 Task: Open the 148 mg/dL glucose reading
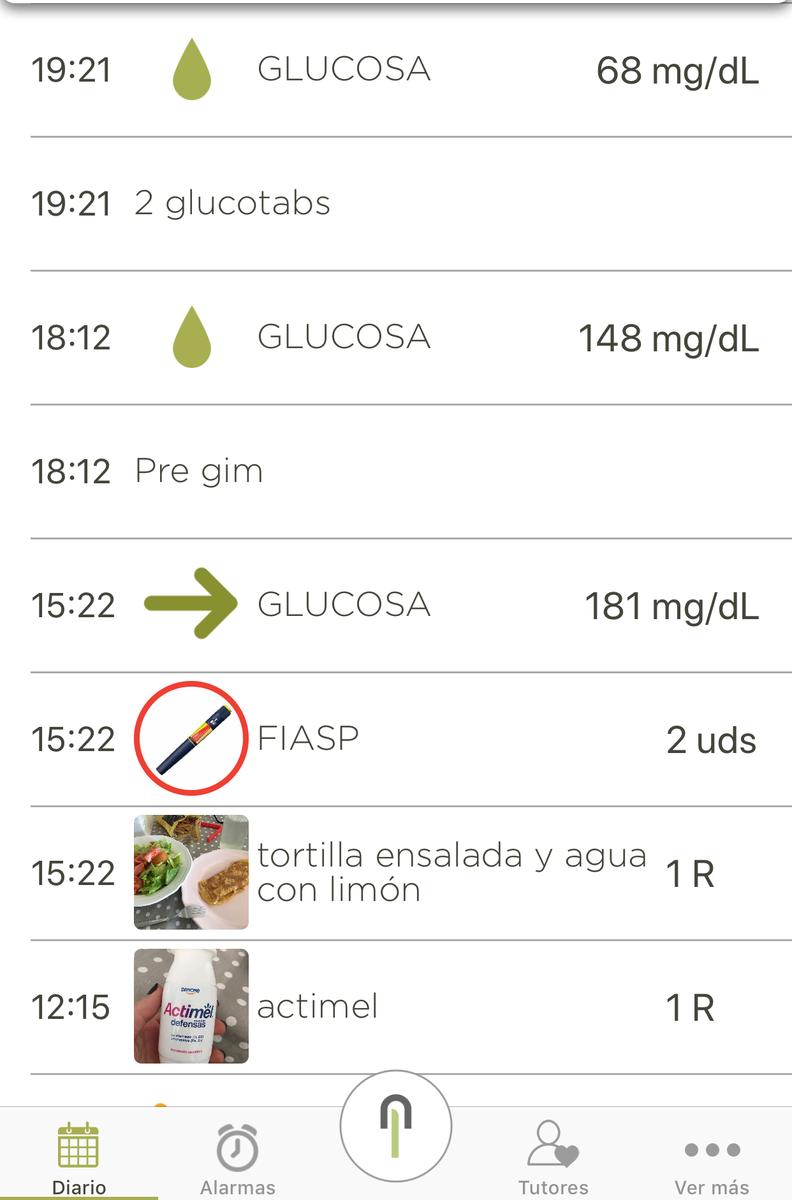[x=396, y=338]
